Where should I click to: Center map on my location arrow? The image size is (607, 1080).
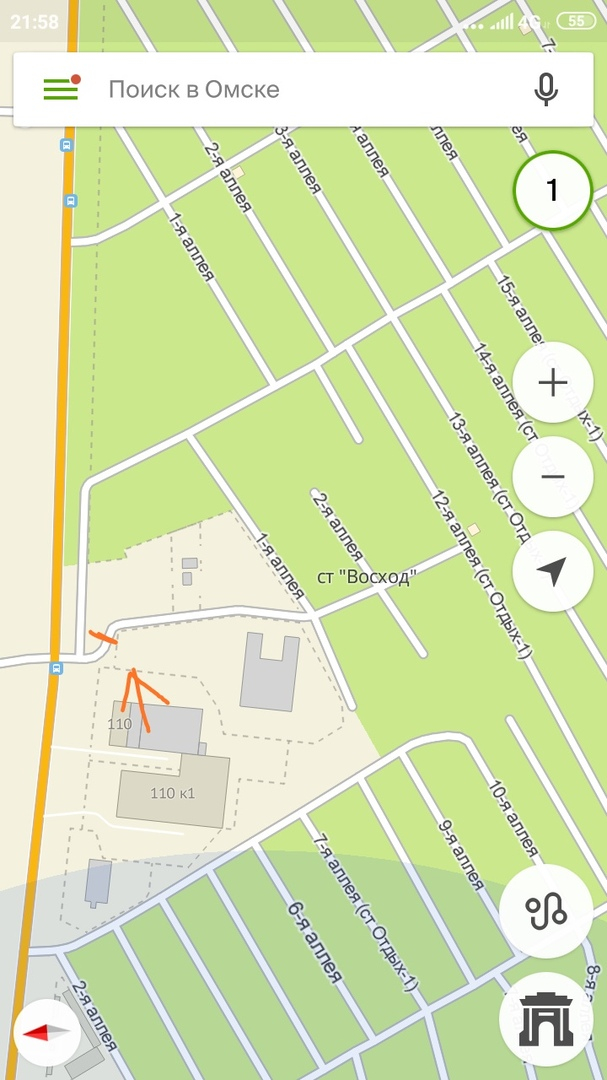click(553, 571)
